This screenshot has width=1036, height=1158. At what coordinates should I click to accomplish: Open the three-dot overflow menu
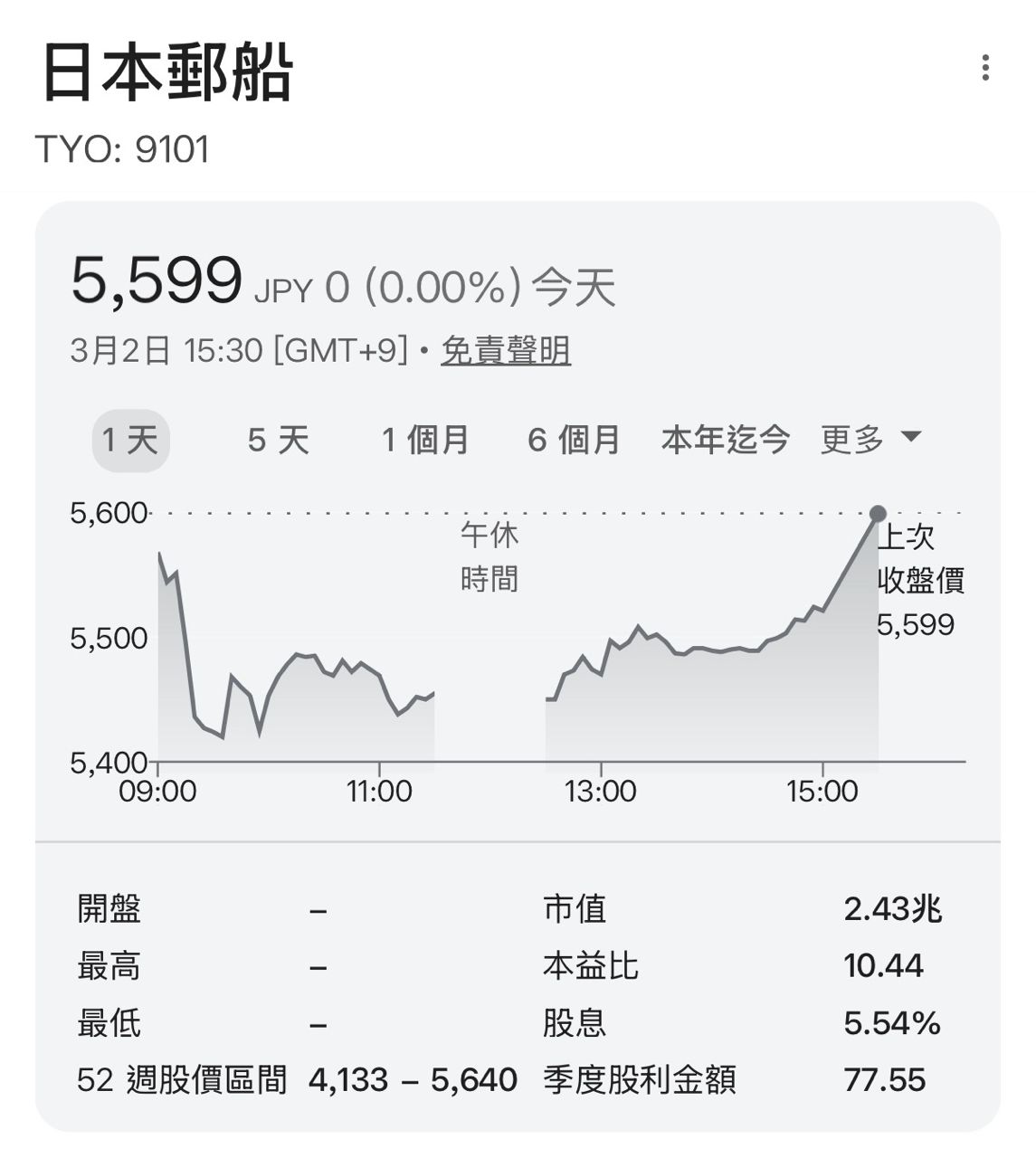tap(984, 68)
